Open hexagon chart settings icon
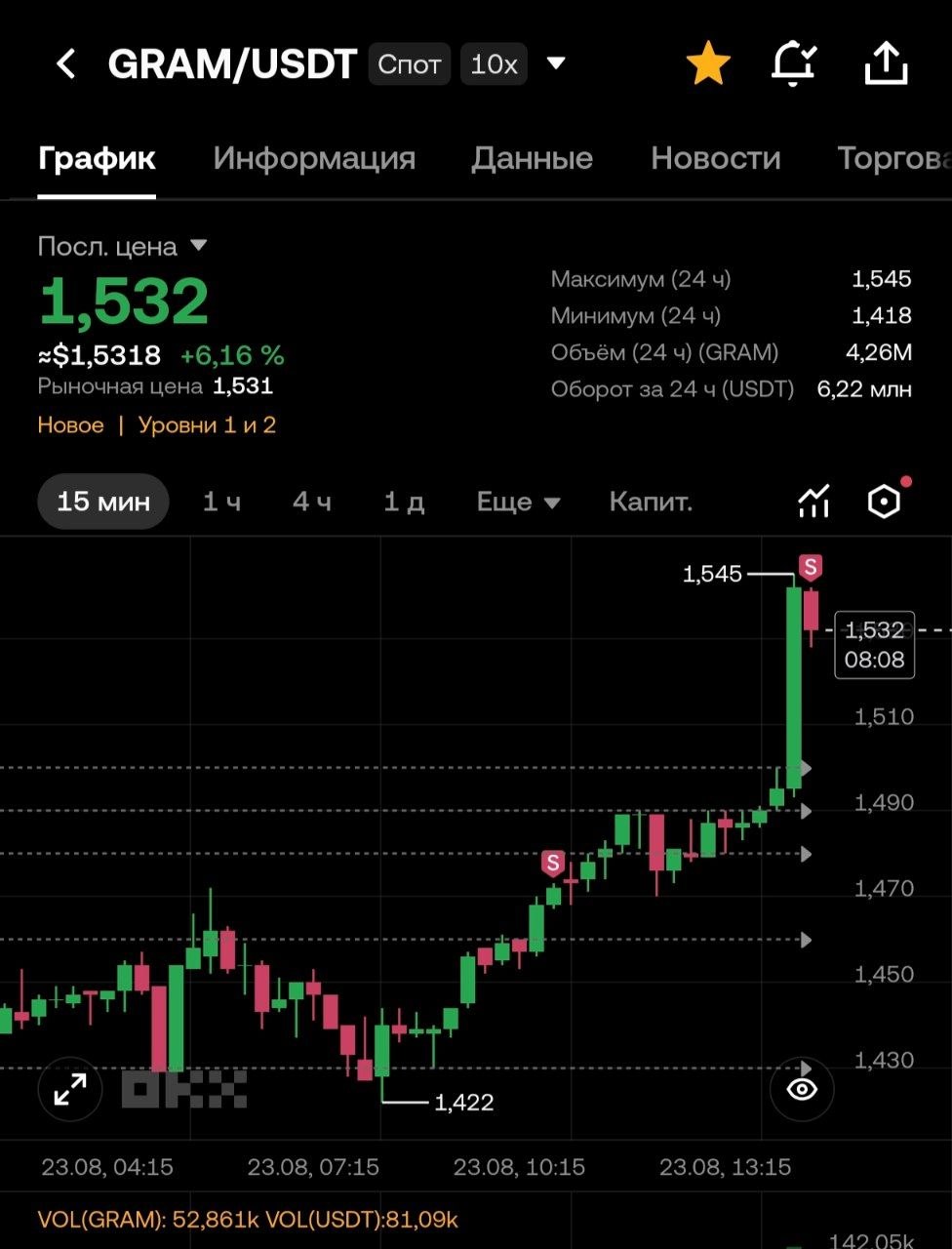Screen dimensions: 952x1249 coord(884,502)
